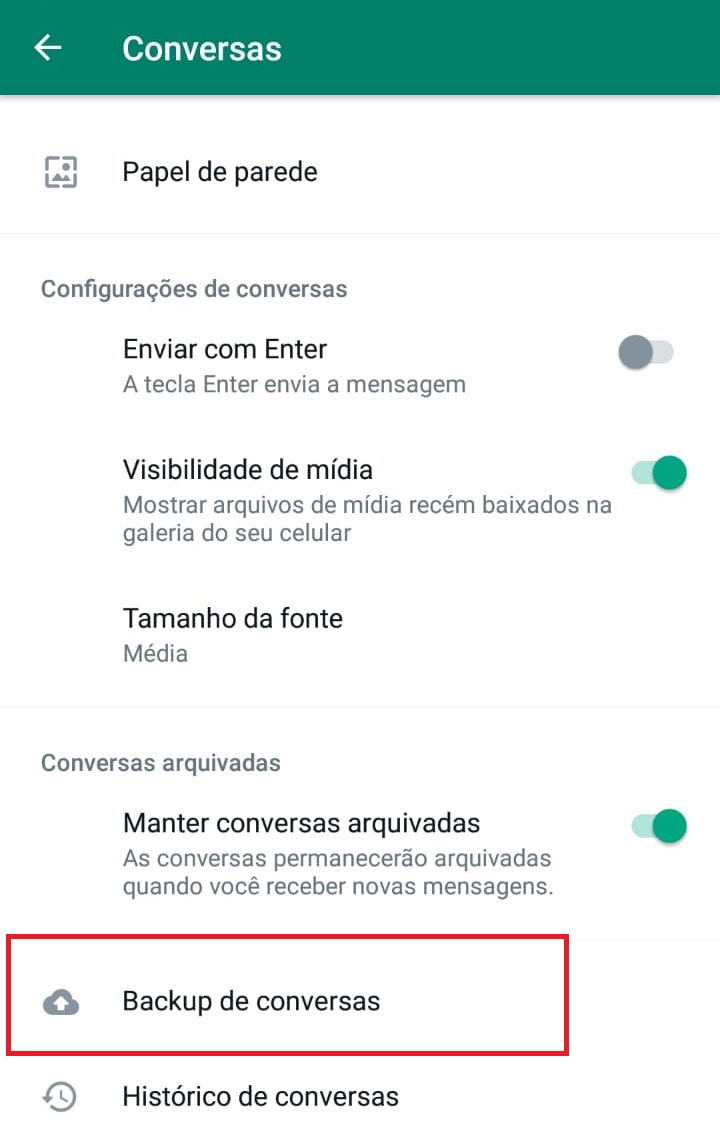Click the backup cloud symbol inside the red box
This screenshot has width=720, height=1147.
pos(60,1001)
